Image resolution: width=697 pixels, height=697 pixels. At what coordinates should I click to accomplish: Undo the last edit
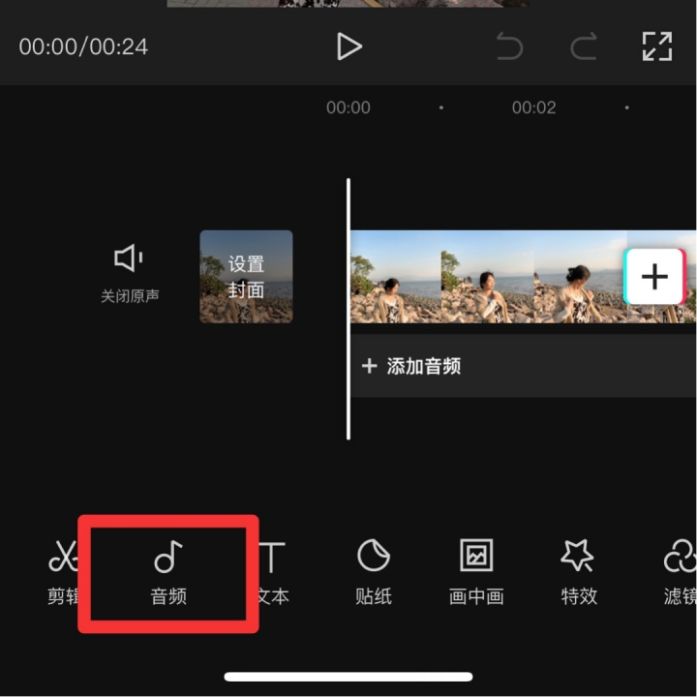click(x=509, y=46)
